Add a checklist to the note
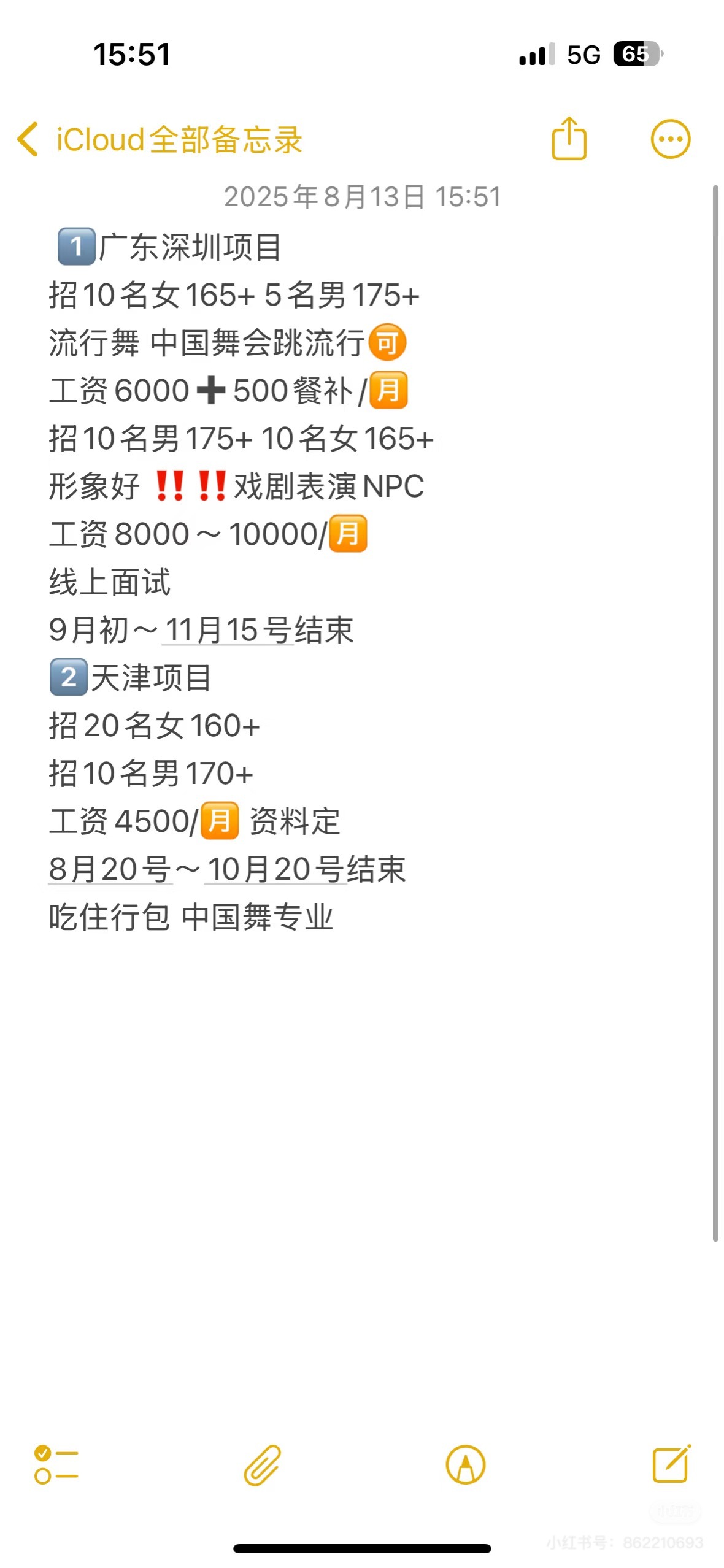This screenshot has width=724, height=1568. pyautogui.click(x=56, y=1465)
